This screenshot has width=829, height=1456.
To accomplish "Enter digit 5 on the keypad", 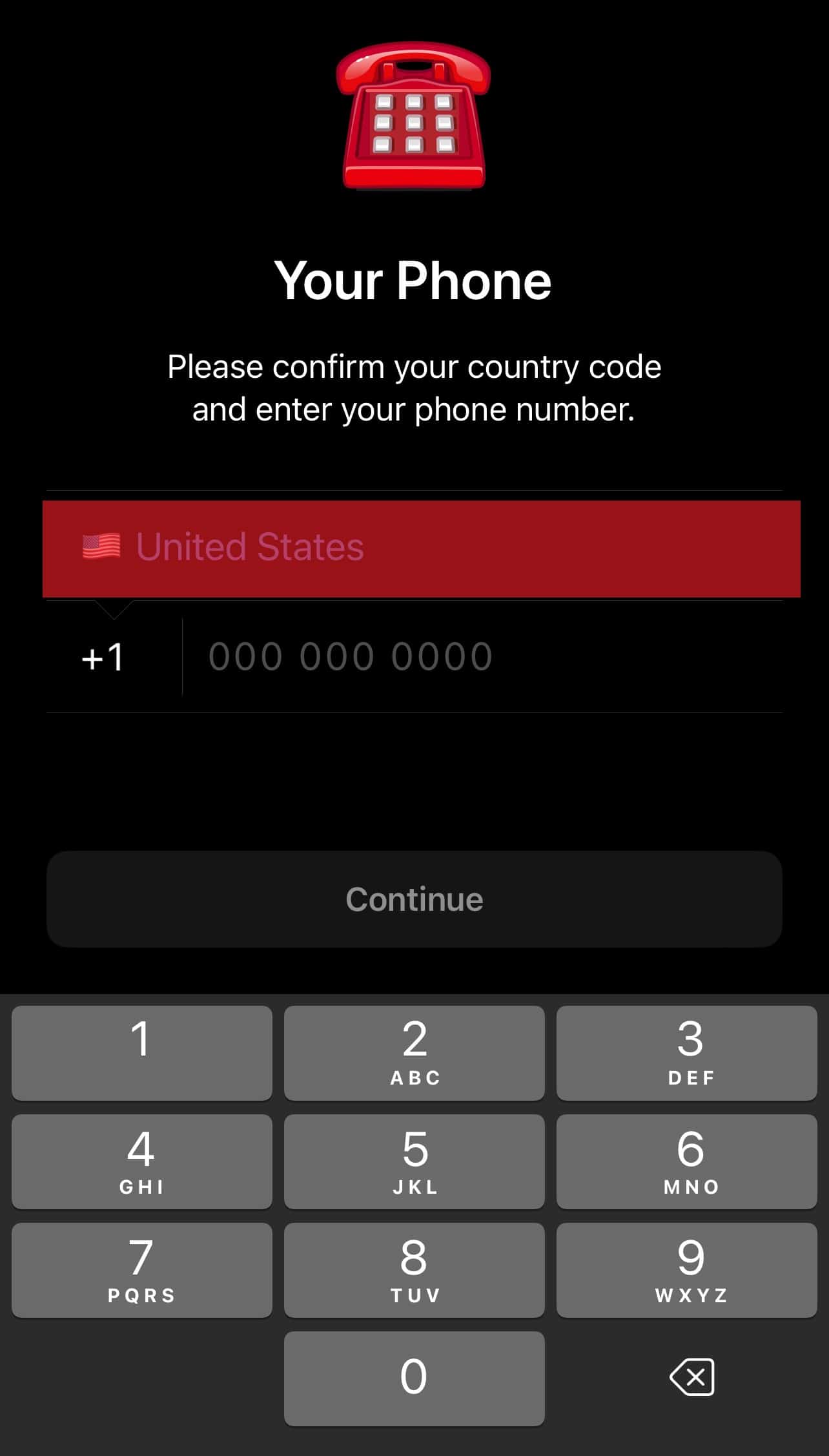I will 414,1161.
